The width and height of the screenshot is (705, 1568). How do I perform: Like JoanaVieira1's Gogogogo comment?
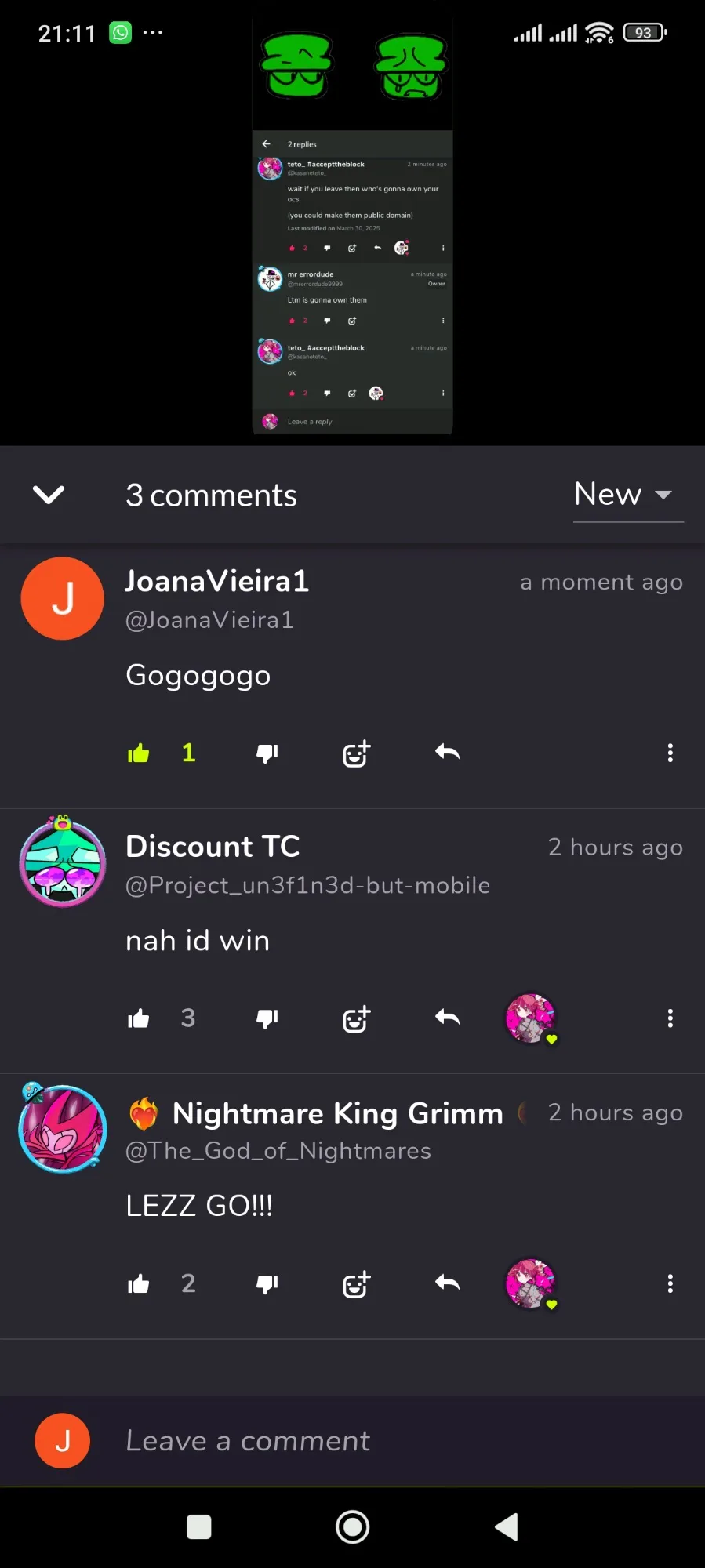[139, 753]
